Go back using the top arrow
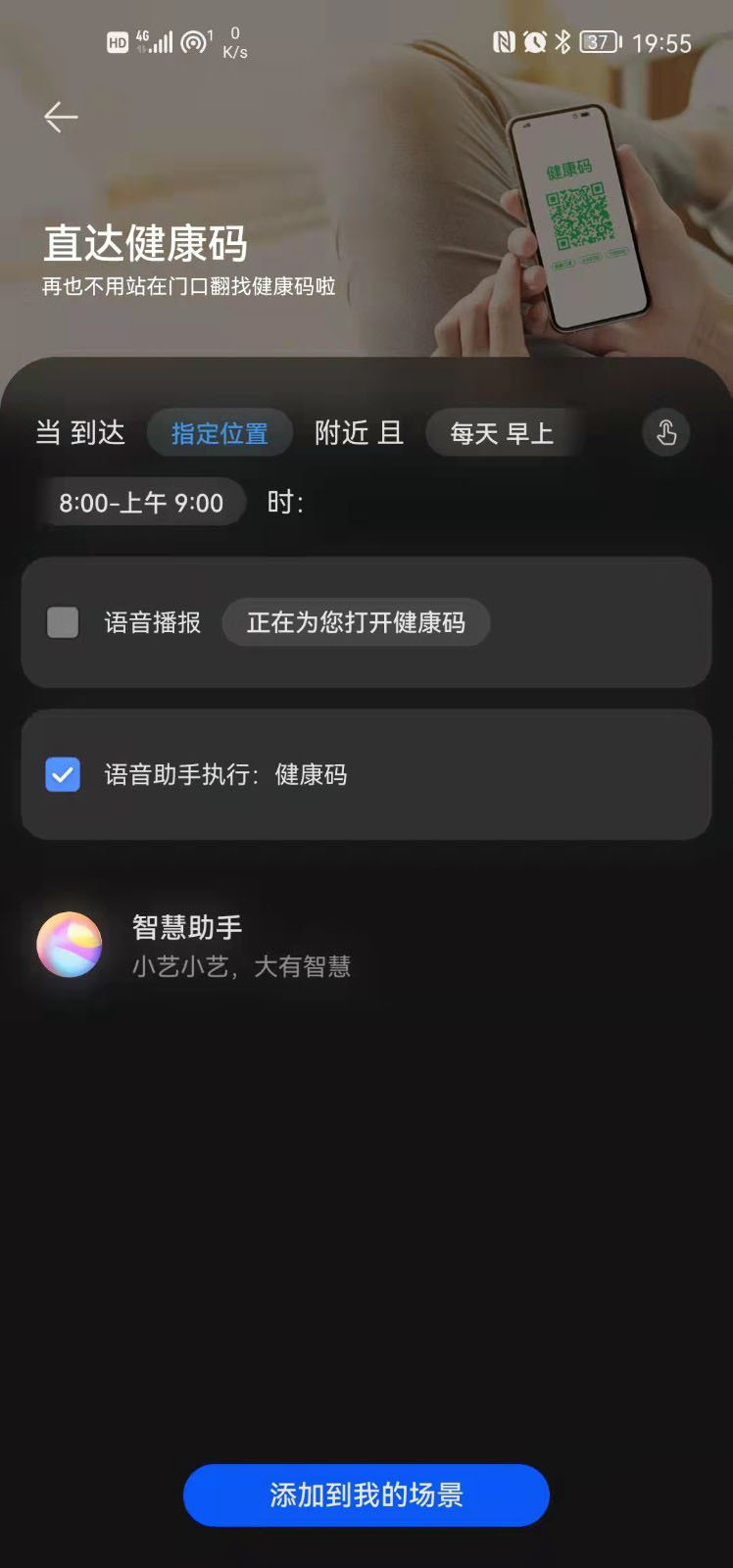 point(61,118)
